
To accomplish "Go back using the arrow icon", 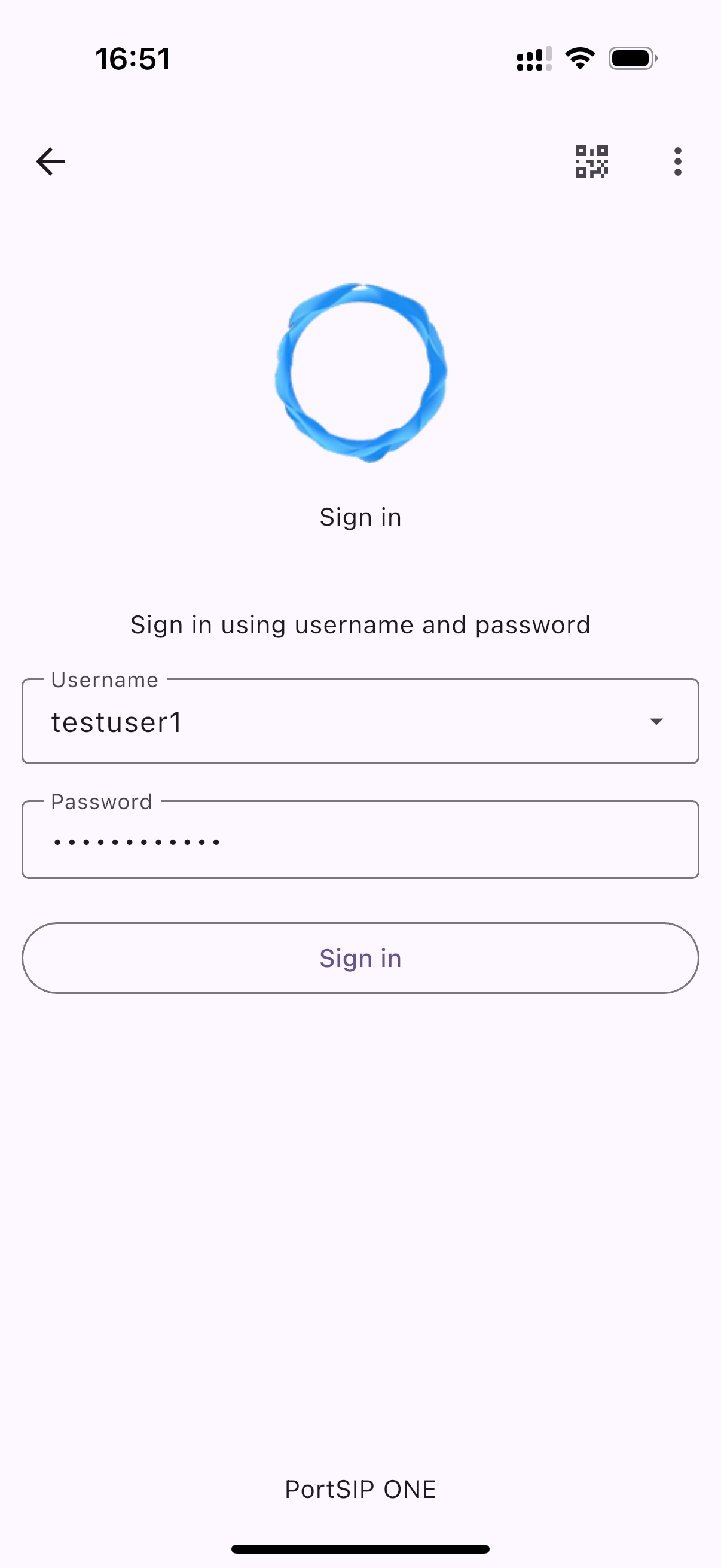I will (x=50, y=161).
